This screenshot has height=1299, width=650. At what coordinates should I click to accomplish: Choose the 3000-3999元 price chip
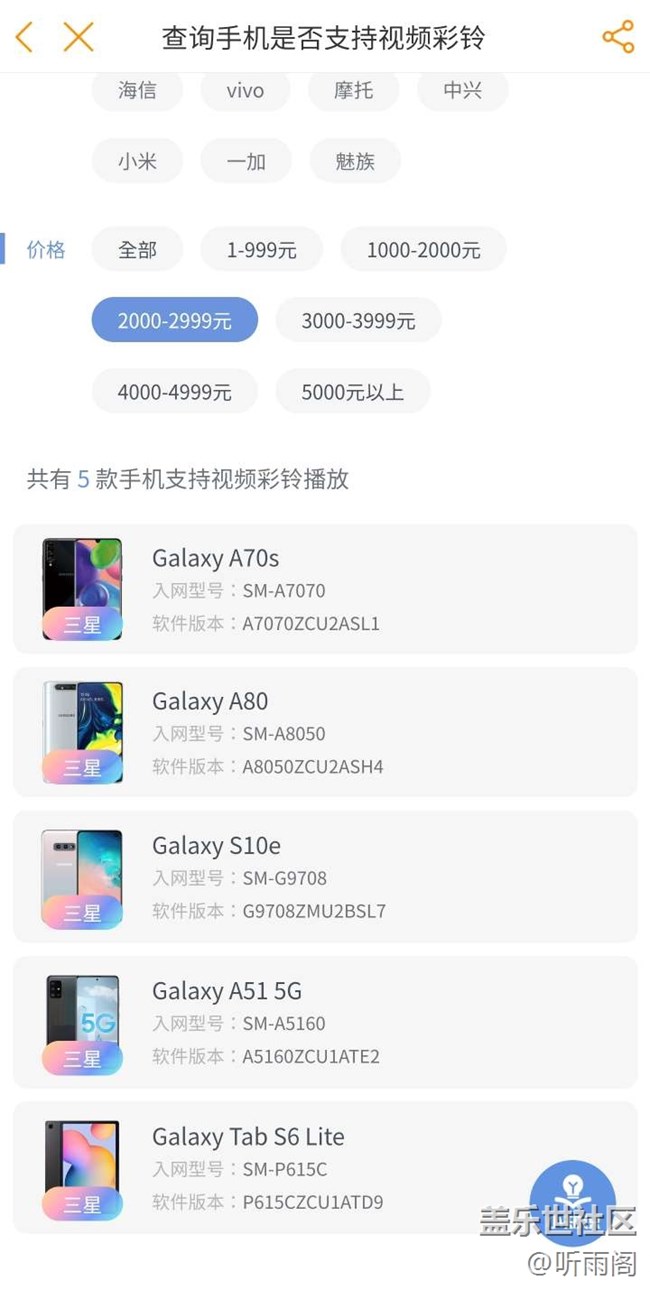[358, 321]
